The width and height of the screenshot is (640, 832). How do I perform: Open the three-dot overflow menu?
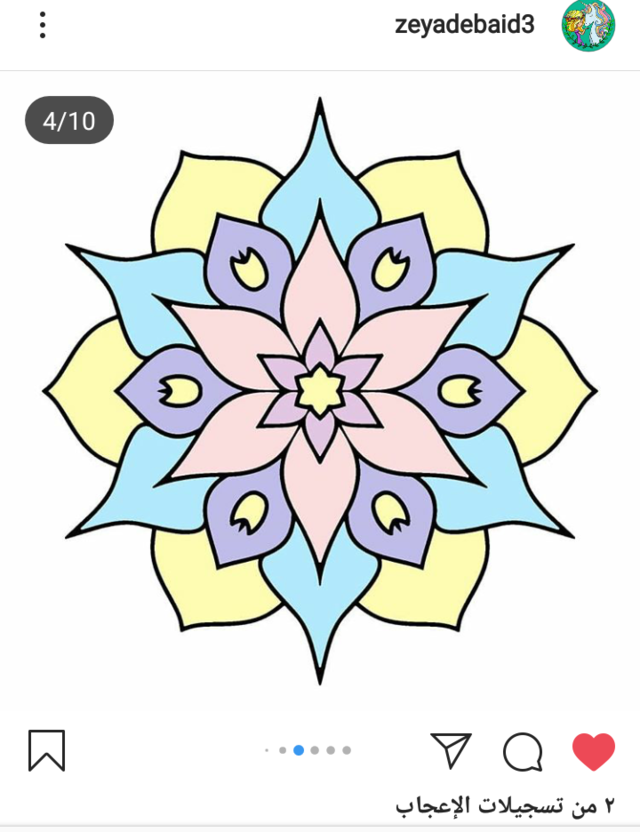pos(42,26)
